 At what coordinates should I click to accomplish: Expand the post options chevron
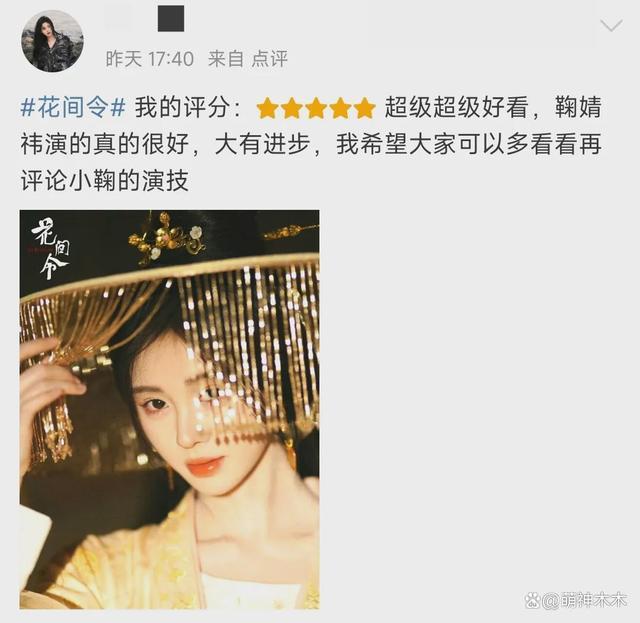click(610, 26)
